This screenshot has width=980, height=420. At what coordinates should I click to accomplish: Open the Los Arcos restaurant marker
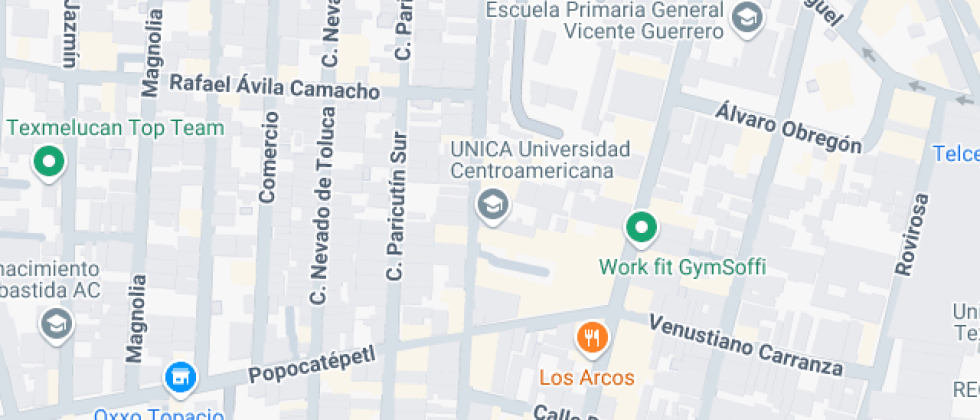pos(591,339)
